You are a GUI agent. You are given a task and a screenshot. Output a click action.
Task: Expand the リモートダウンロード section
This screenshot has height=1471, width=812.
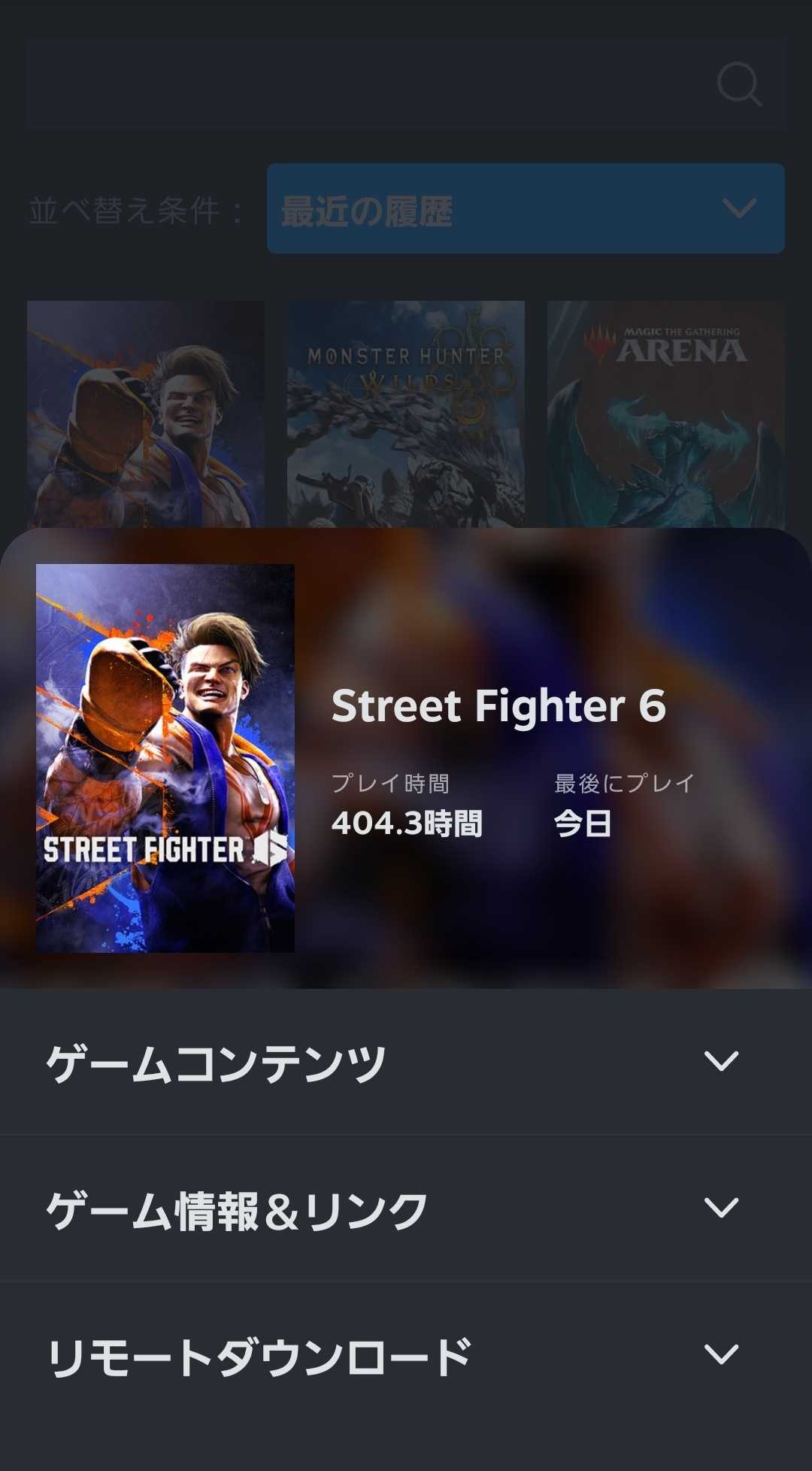406,1355
